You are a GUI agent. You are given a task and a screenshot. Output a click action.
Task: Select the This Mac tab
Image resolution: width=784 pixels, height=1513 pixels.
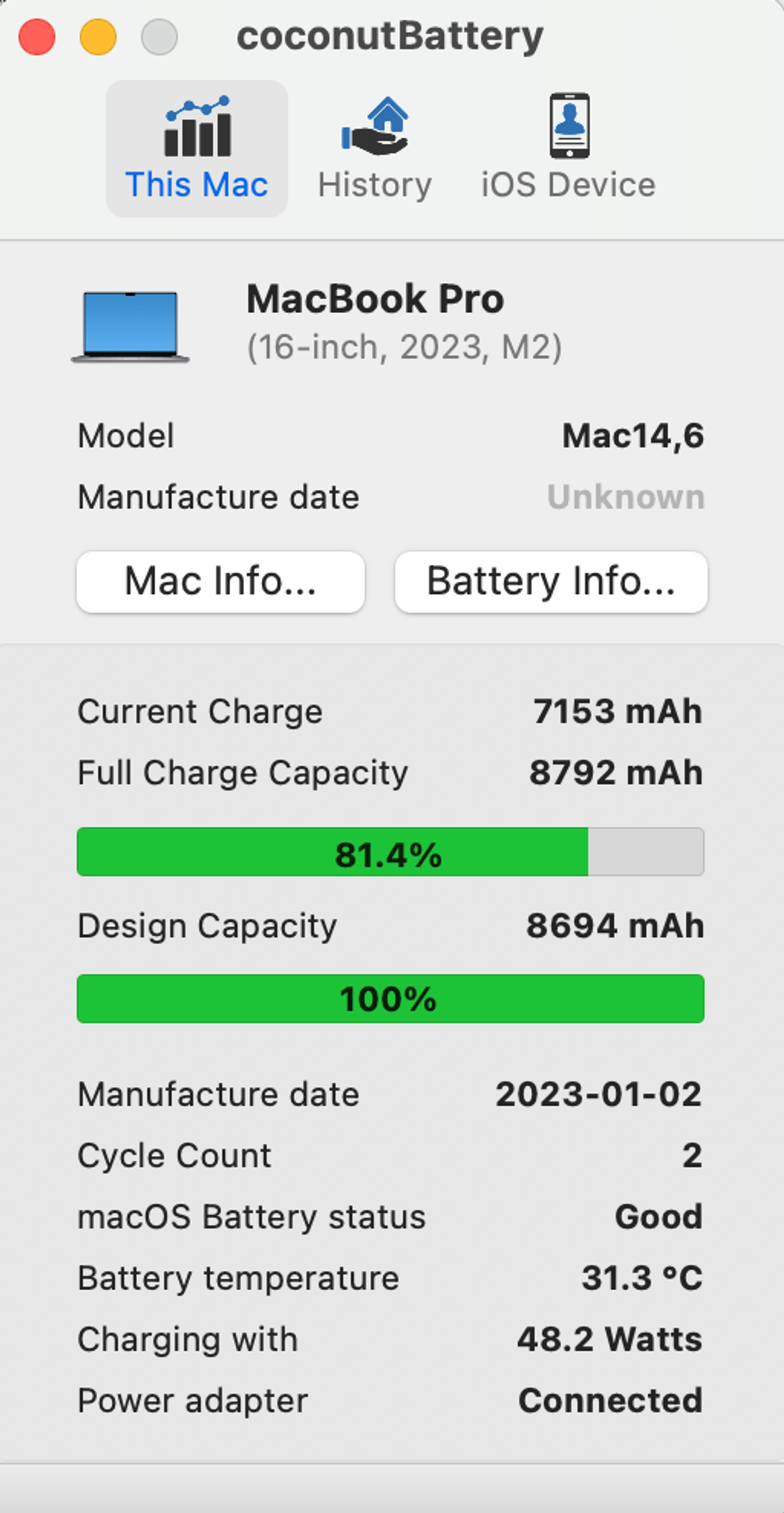click(x=197, y=149)
